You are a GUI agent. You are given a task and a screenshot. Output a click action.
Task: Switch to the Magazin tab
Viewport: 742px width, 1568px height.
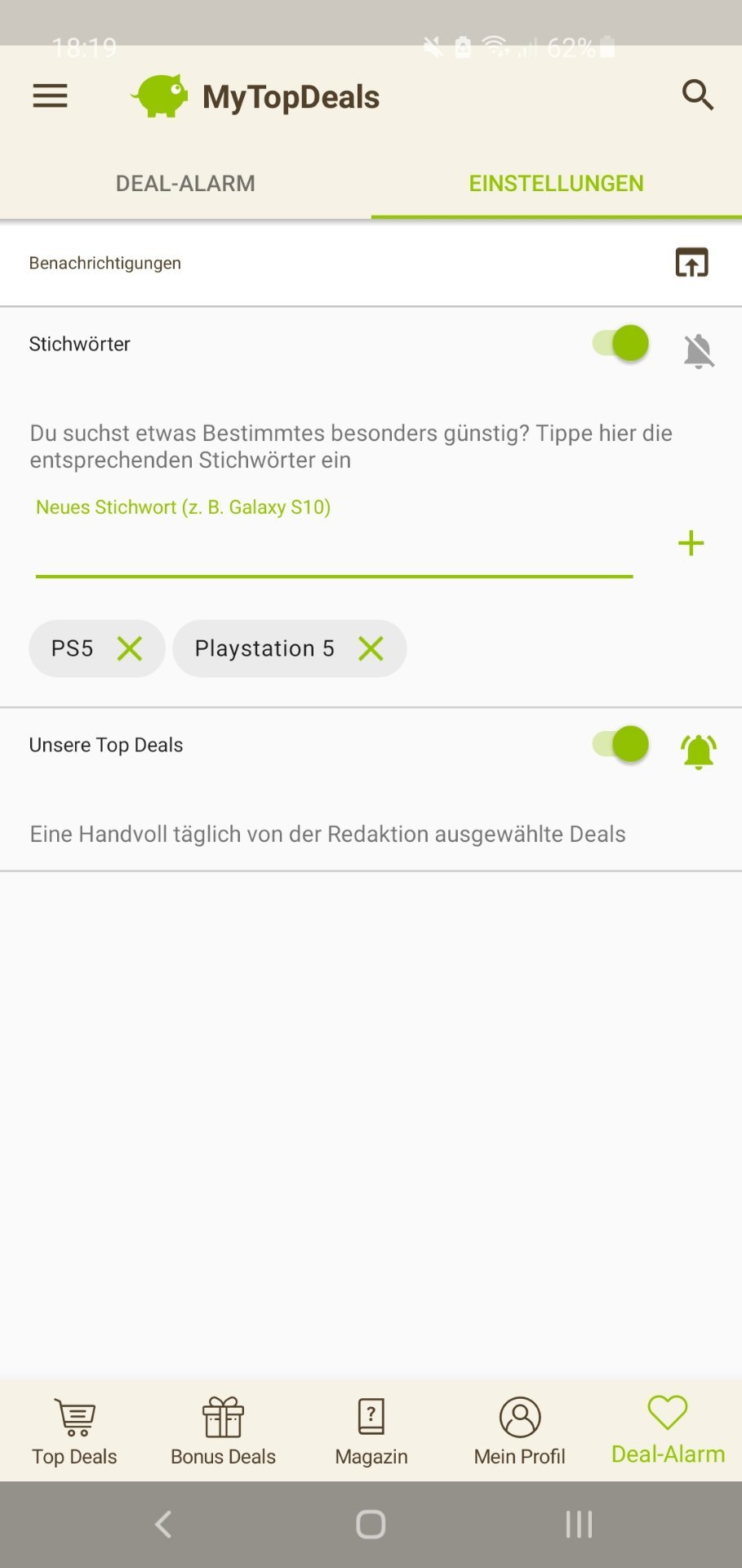371,1432
